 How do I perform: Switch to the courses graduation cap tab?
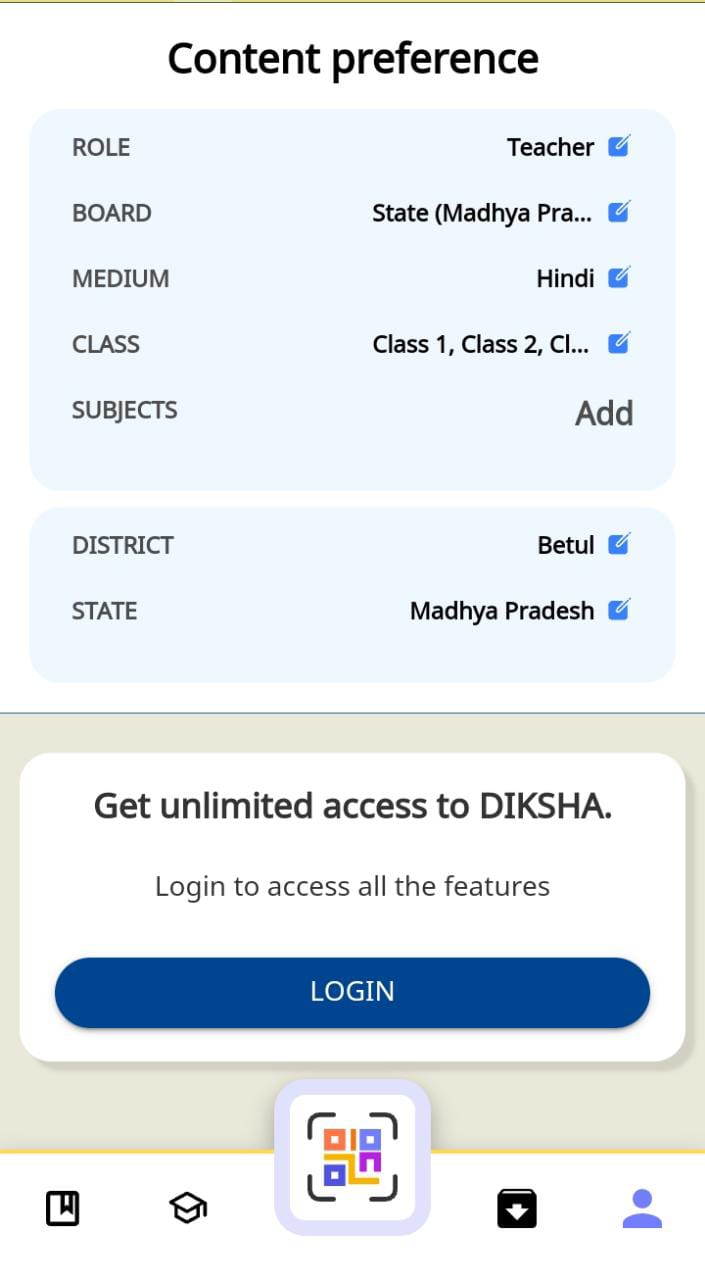point(187,1209)
